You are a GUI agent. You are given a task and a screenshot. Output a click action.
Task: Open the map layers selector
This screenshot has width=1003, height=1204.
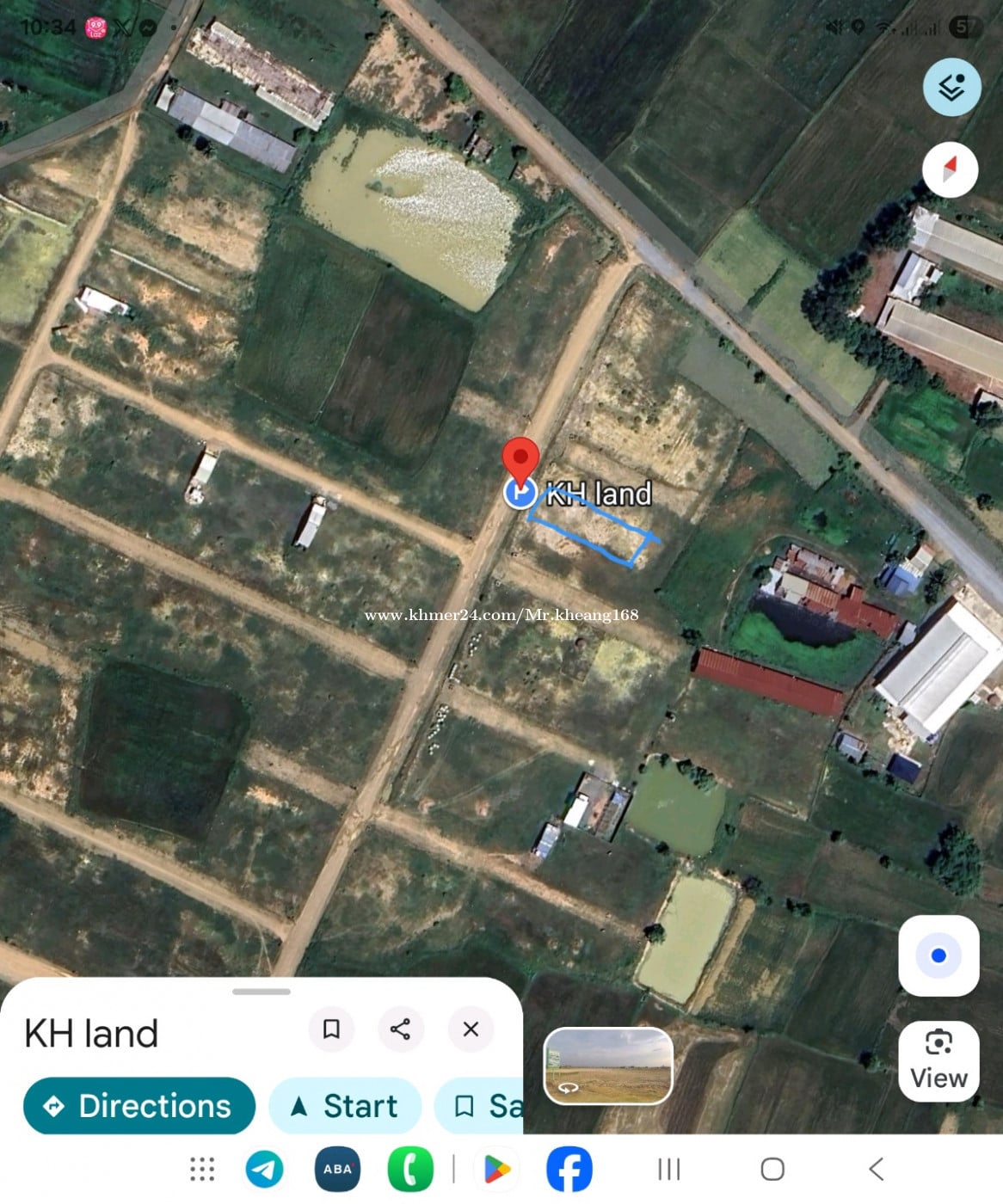click(951, 87)
